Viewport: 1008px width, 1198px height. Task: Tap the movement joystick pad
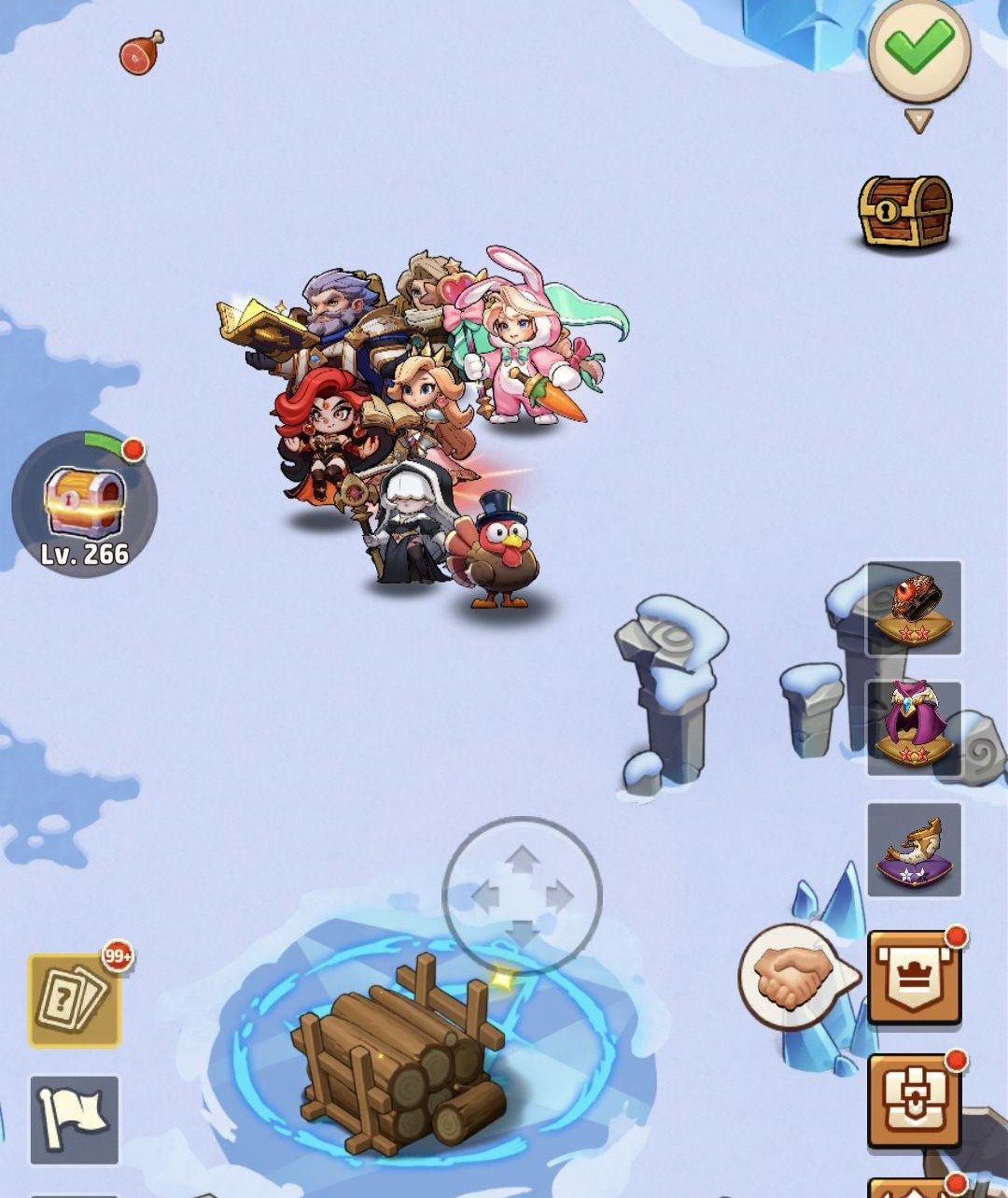pyautogui.click(x=522, y=896)
